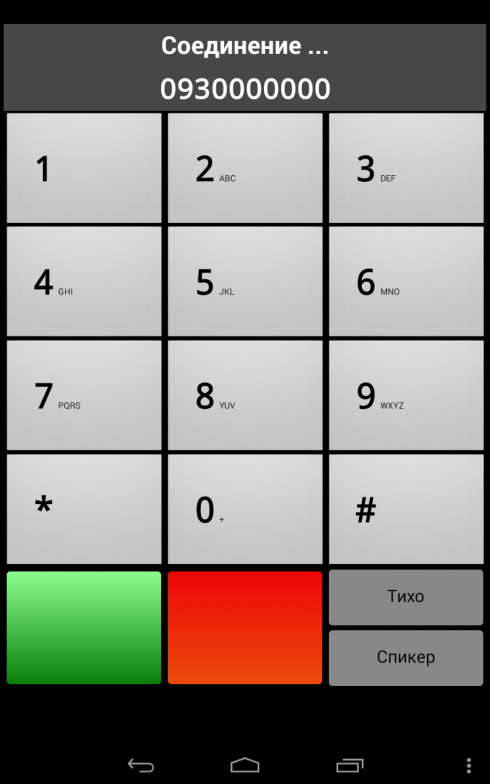This screenshot has height=784, width=490.
Task: Tap the hash key
Action: click(x=406, y=509)
